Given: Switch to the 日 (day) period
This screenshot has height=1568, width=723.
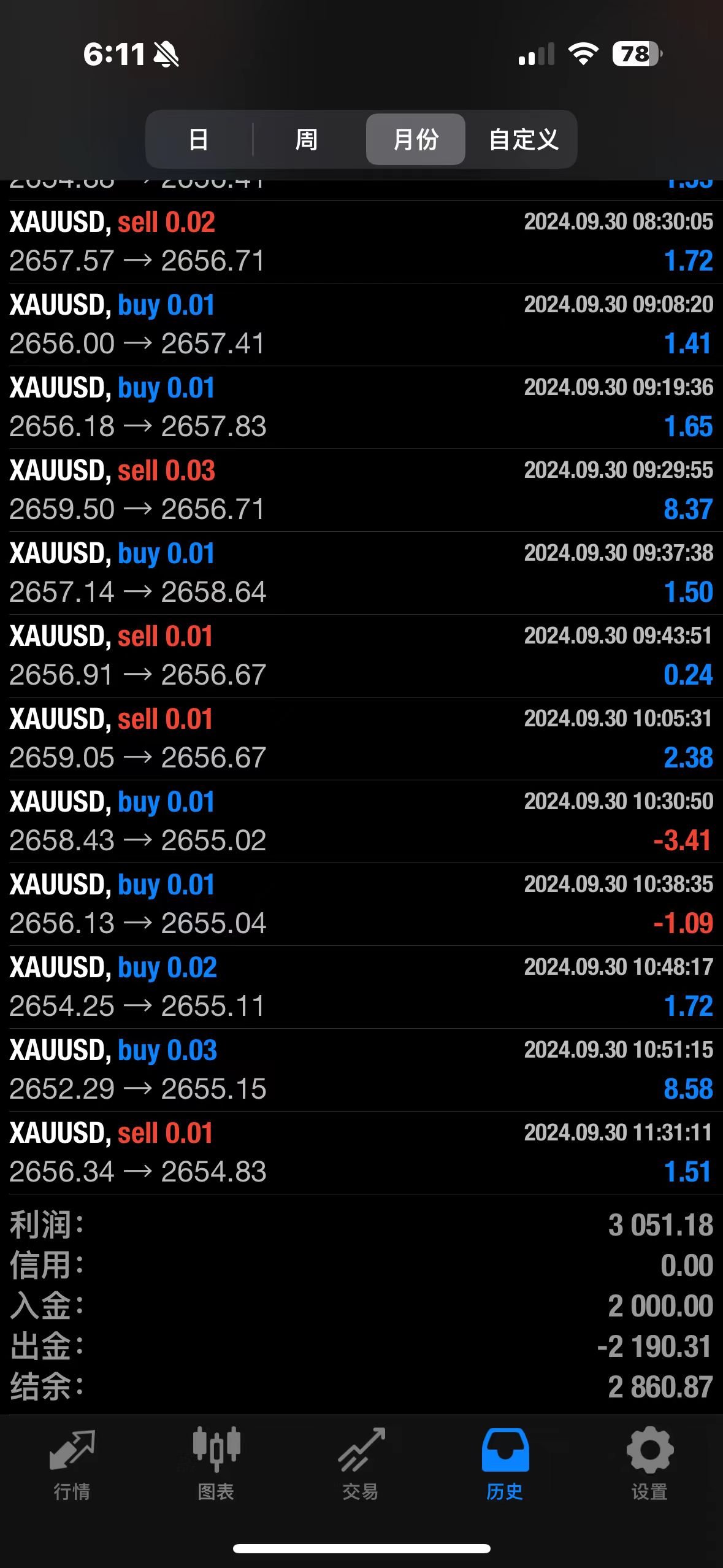Looking at the screenshot, I should pyautogui.click(x=199, y=139).
